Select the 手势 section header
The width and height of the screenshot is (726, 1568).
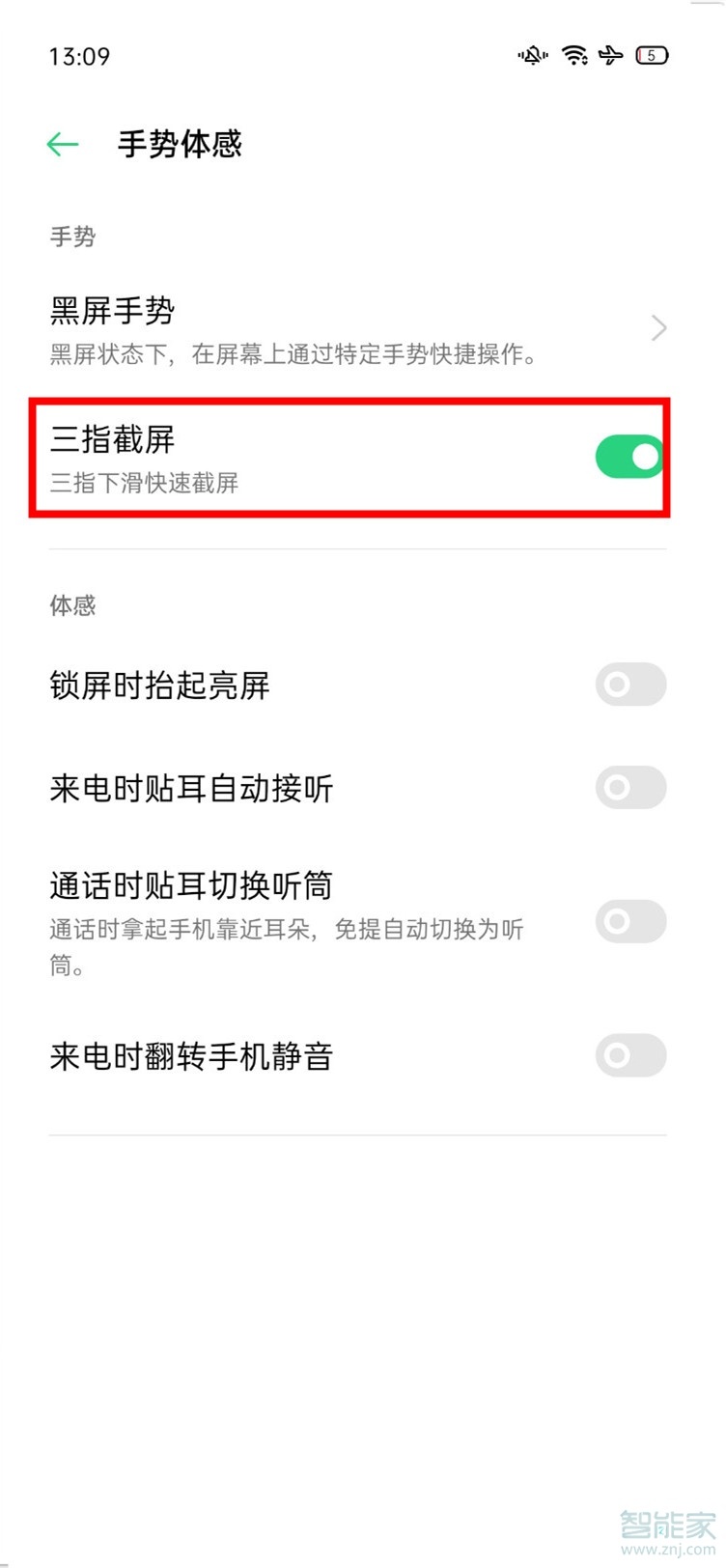point(72,238)
